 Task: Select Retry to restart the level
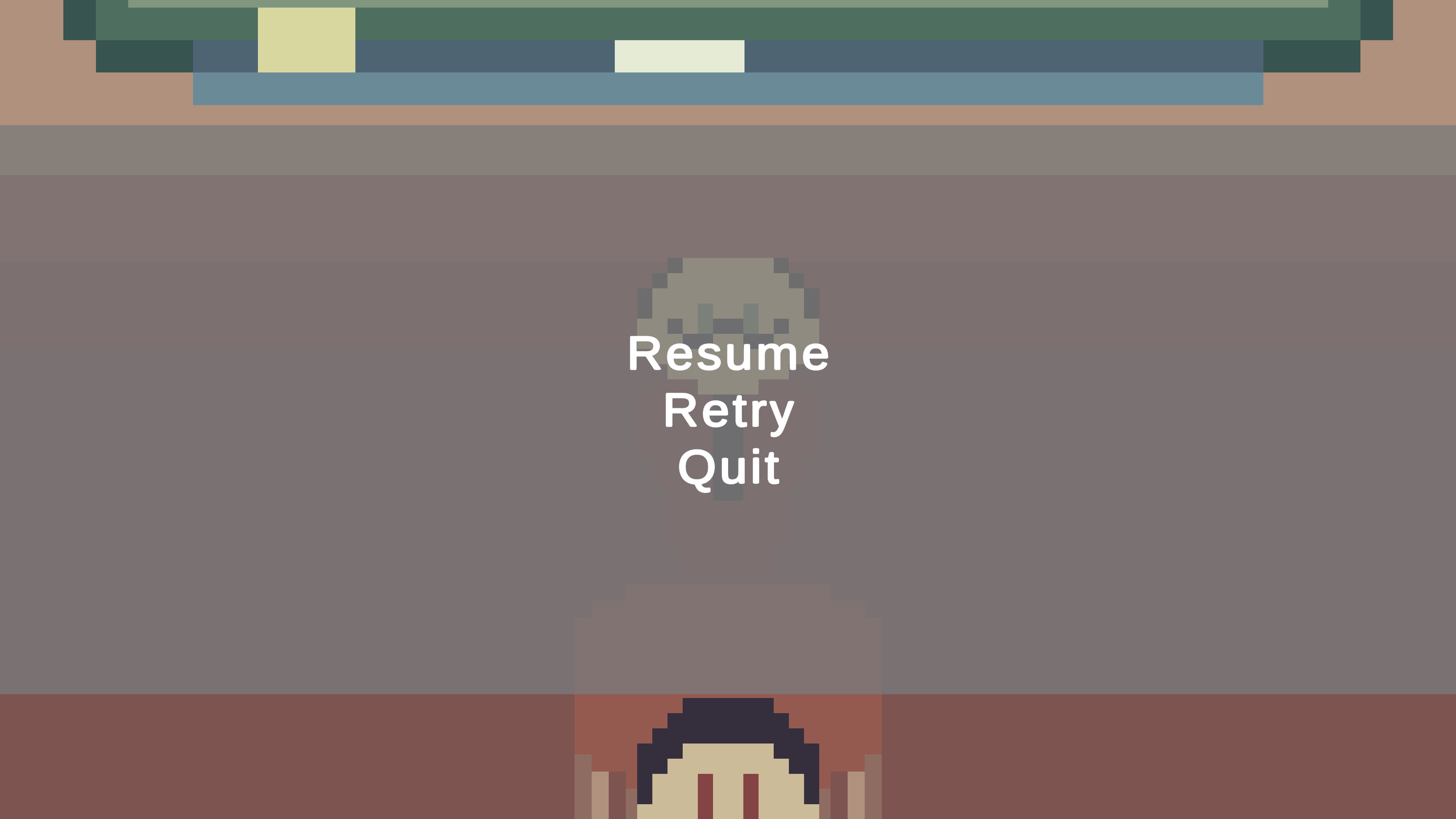(728, 411)
